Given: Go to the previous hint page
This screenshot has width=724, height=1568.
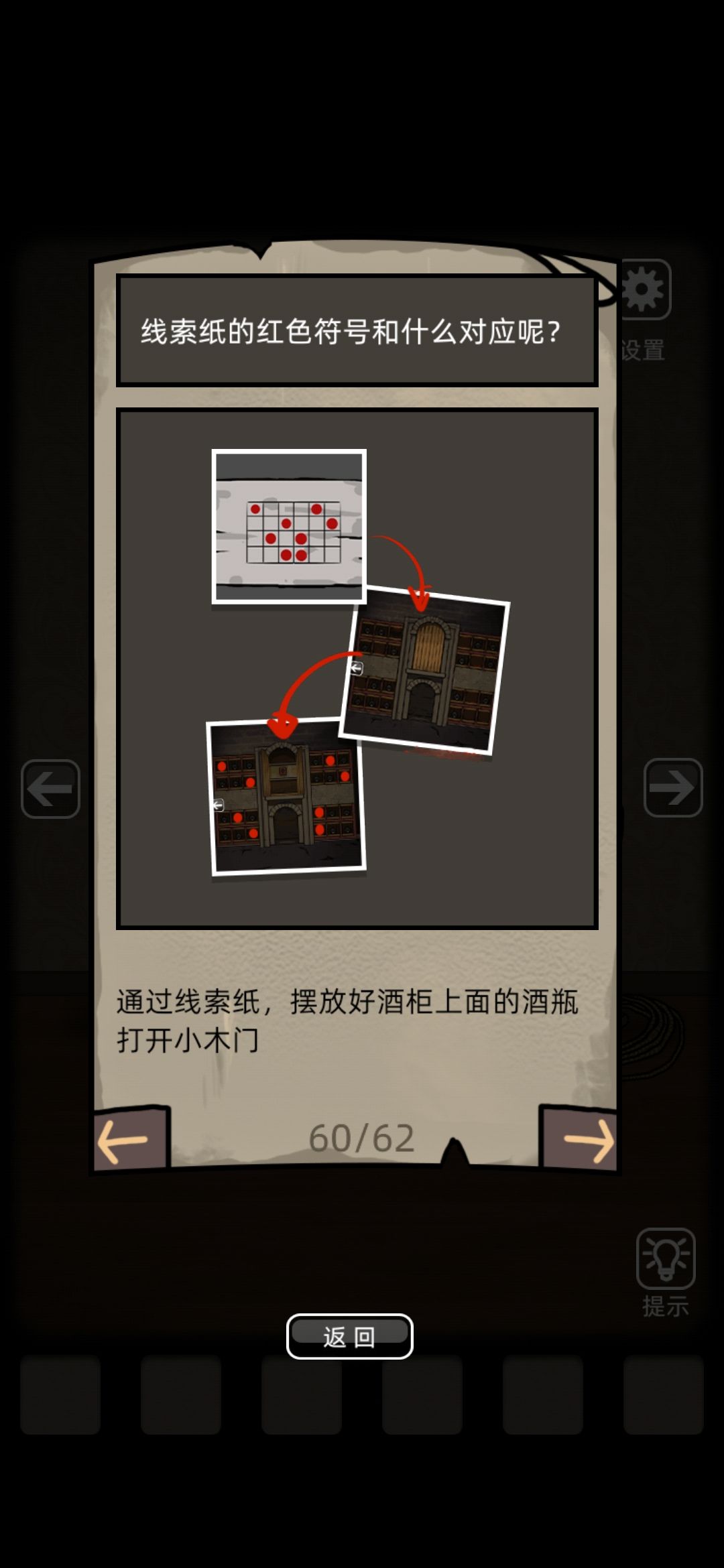Looking at the screenshot, I should pos(129,1139).
